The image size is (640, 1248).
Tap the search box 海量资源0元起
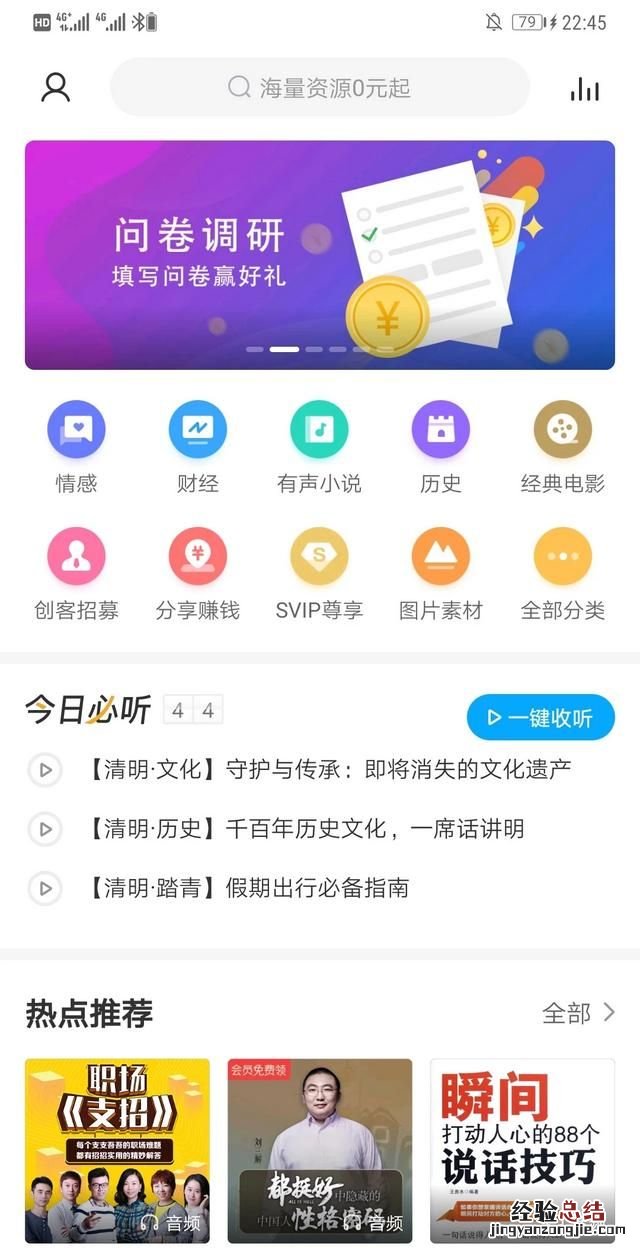click(320, 87)
